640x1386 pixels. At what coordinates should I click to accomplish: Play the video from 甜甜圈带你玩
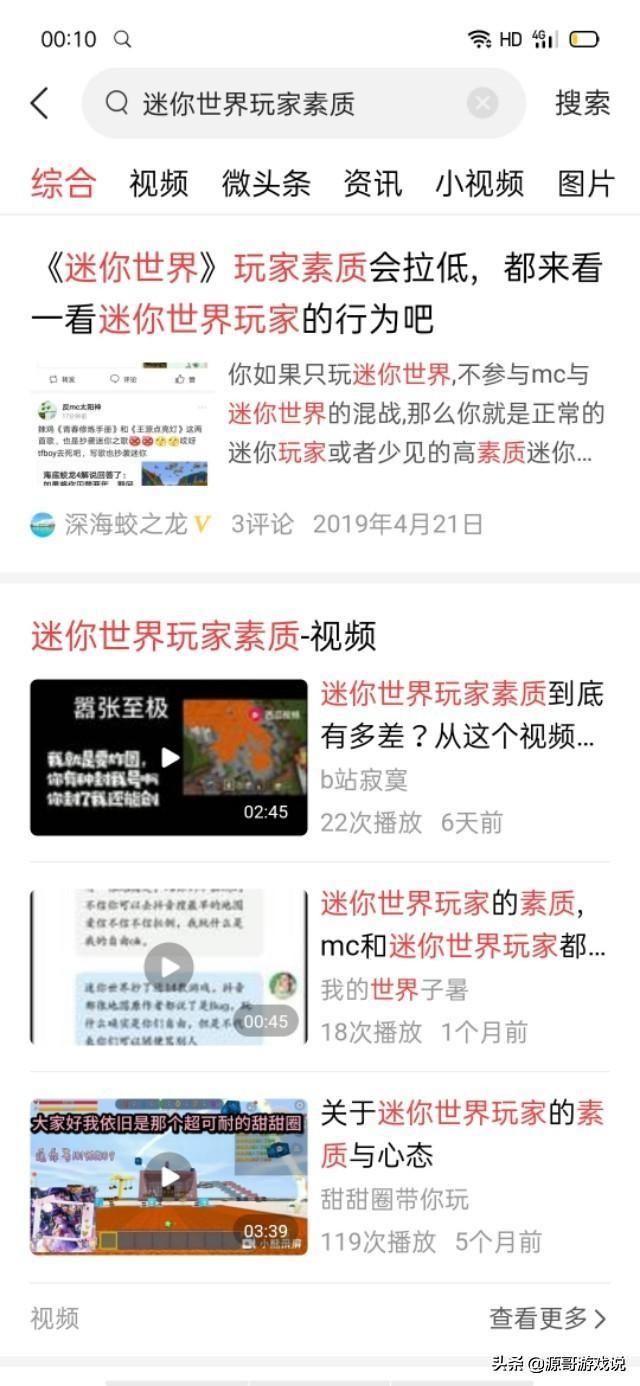(169, 1177)
